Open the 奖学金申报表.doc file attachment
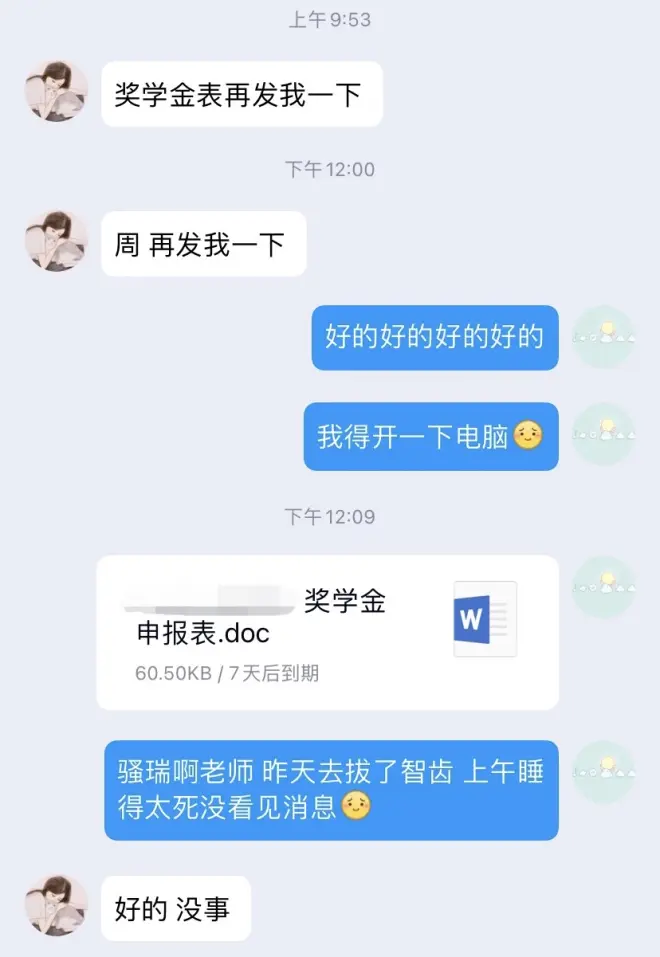 click(327, 632)
